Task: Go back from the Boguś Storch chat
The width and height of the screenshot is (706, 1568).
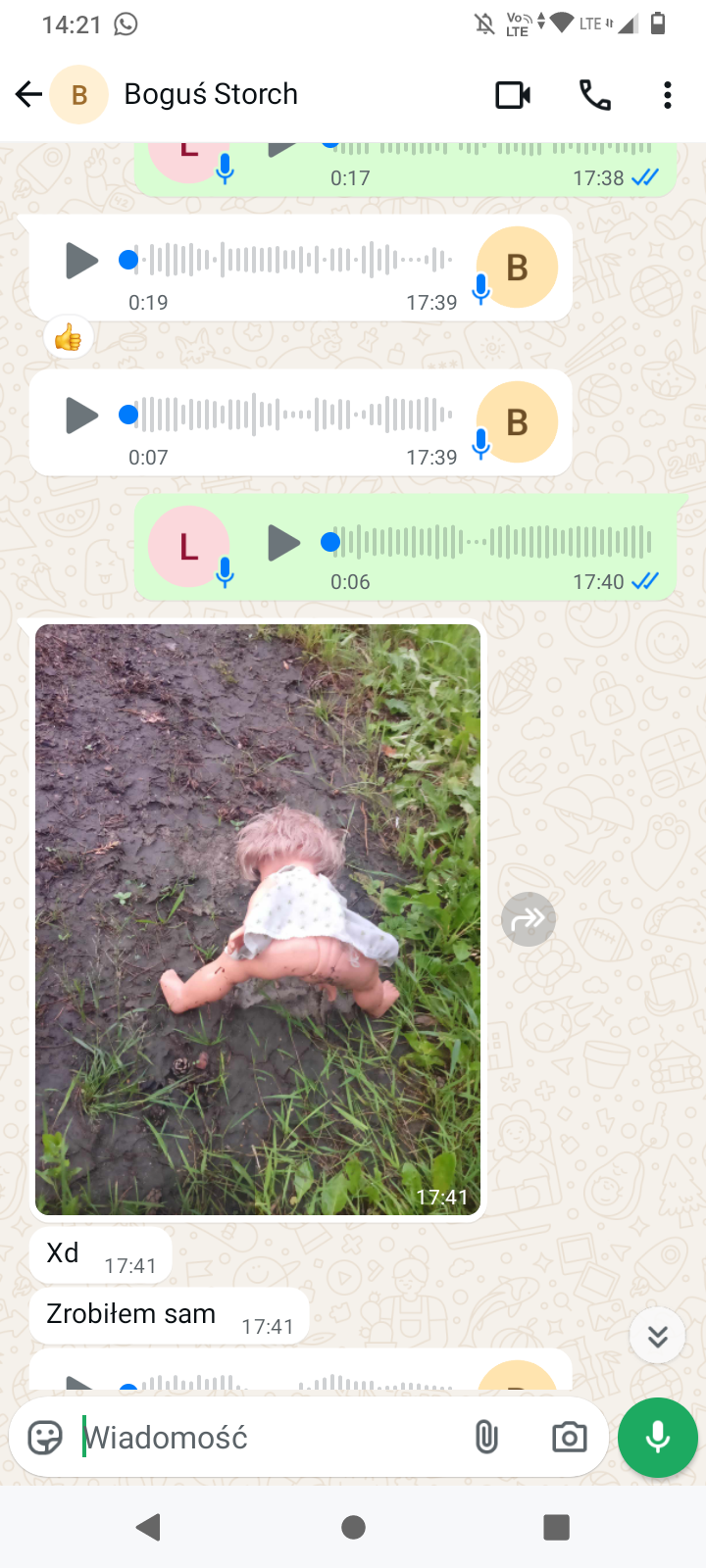Action: (28, 94)
